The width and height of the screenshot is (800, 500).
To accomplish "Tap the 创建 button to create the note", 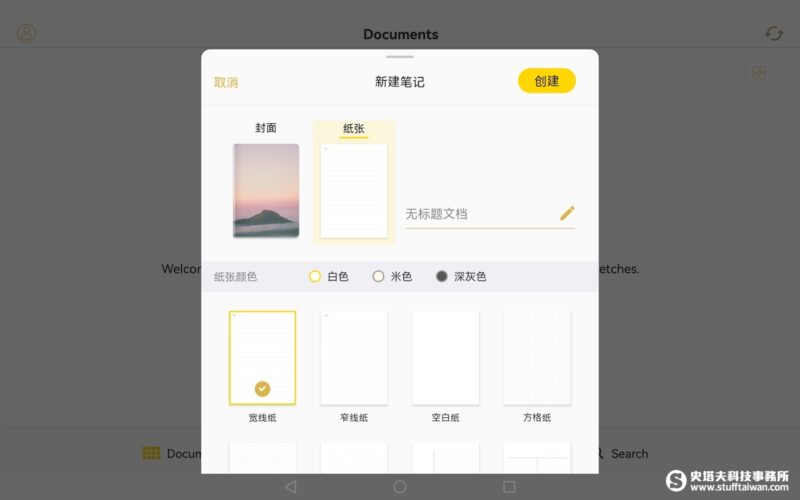I will pos(546,81).
